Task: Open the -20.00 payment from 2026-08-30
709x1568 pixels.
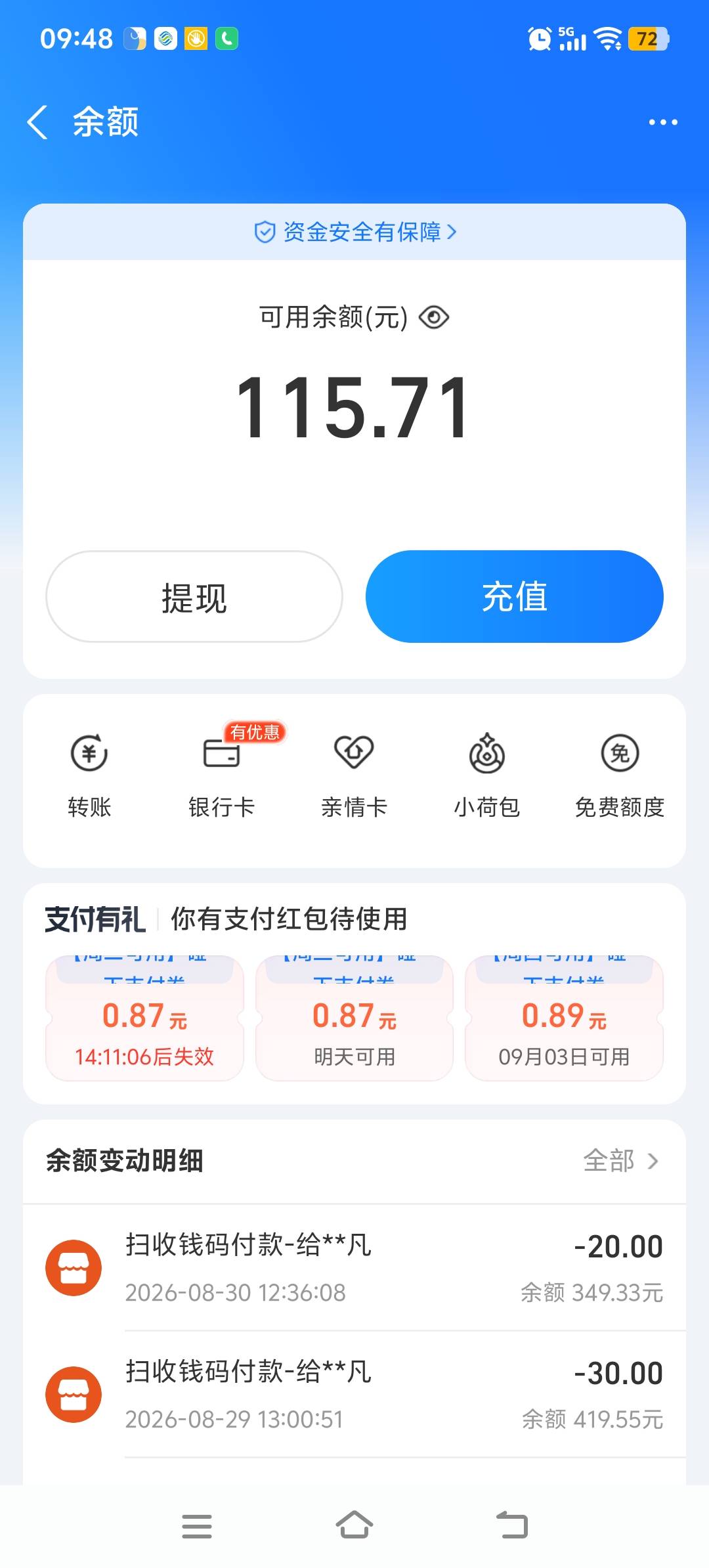Action: tap(354, 1268)
